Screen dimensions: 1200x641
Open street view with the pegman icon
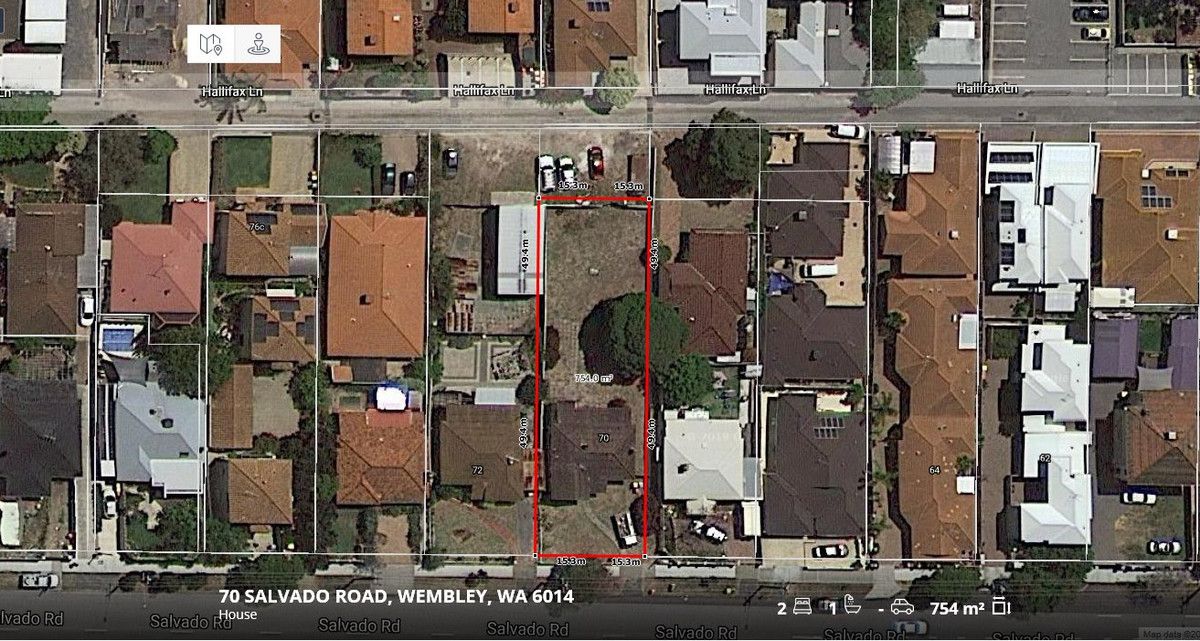(258, 44)
